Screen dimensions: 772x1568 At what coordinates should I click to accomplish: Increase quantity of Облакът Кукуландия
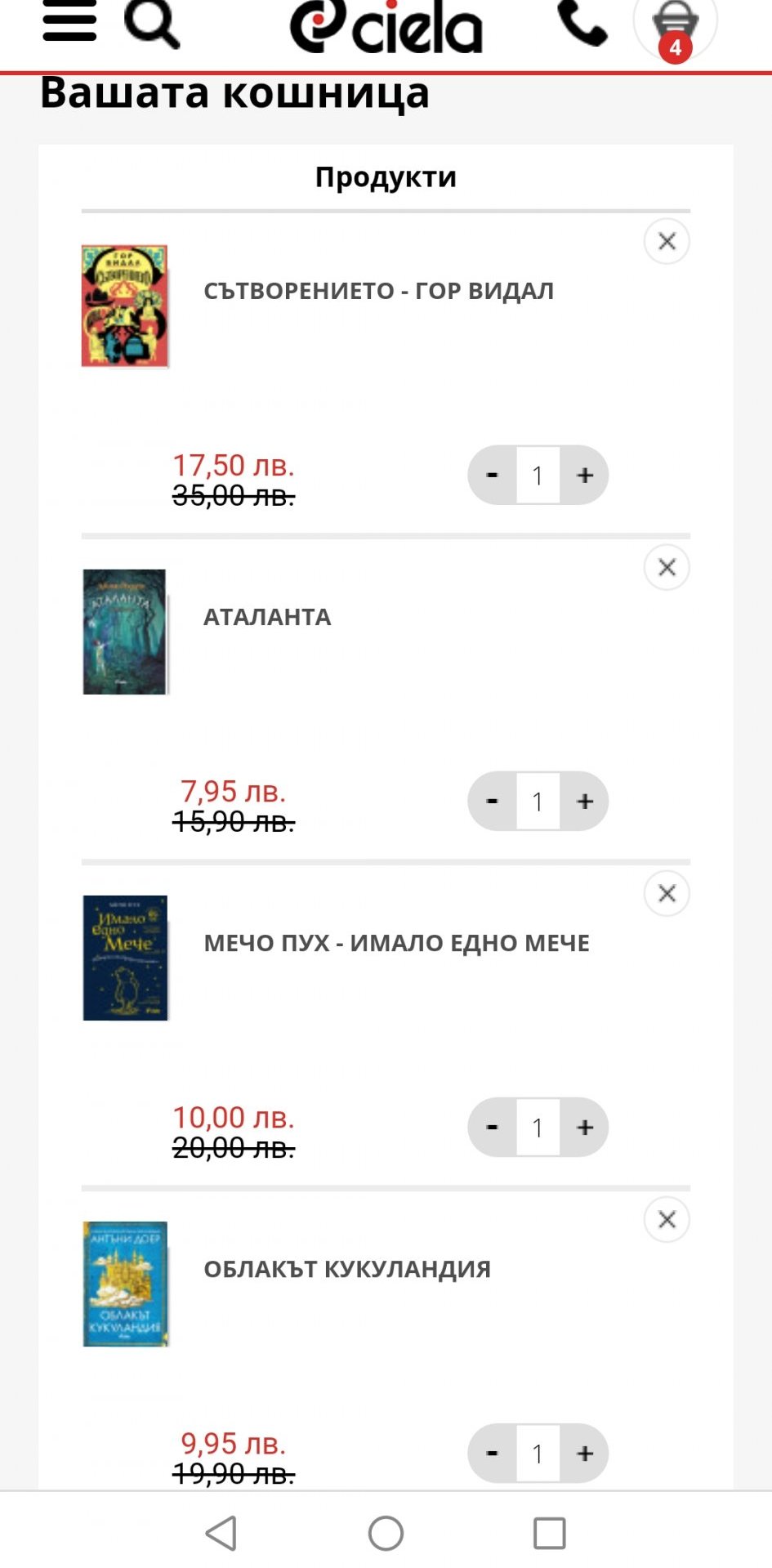click(585, 1454)
